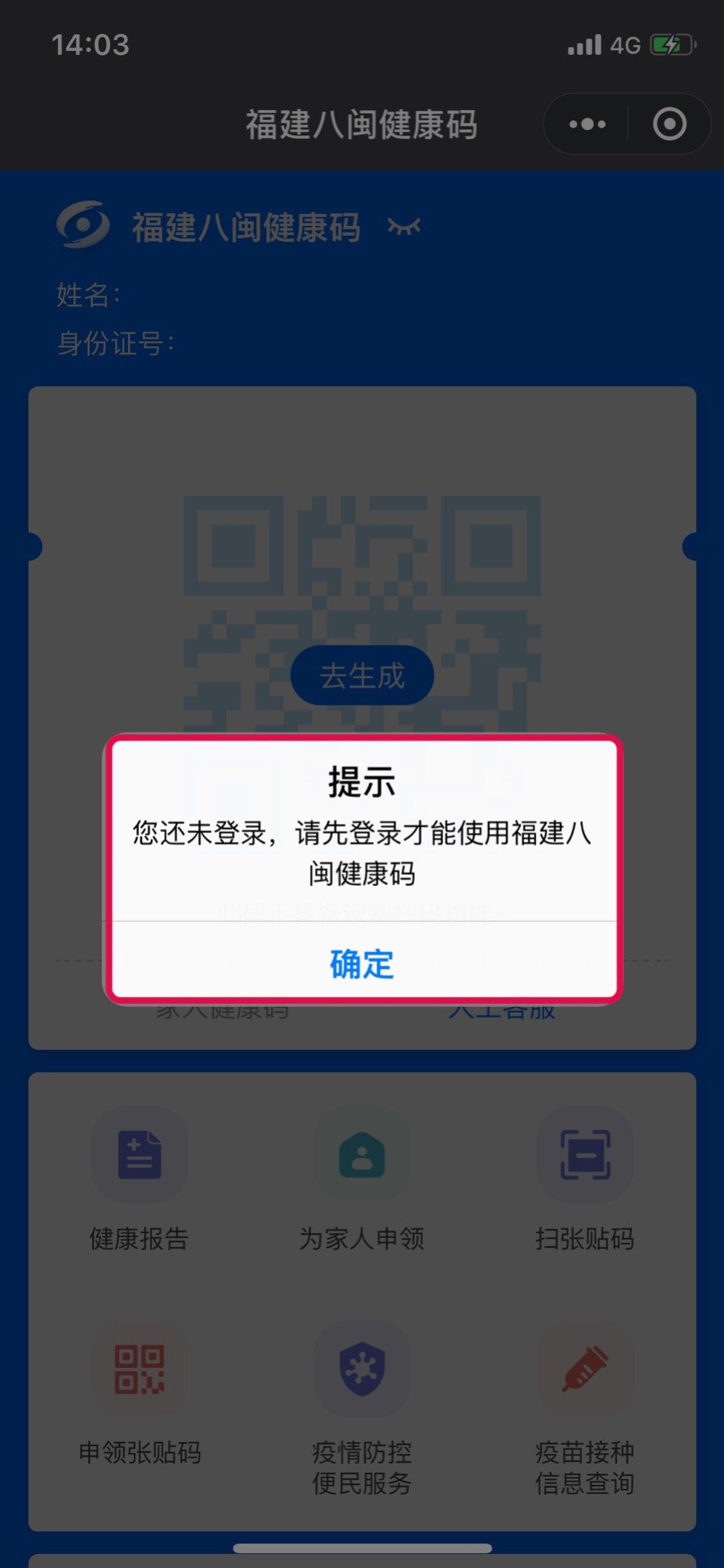Open the mini program more options menu
The width and height of the screenshot is (724, 1568).
coord(588,124)
